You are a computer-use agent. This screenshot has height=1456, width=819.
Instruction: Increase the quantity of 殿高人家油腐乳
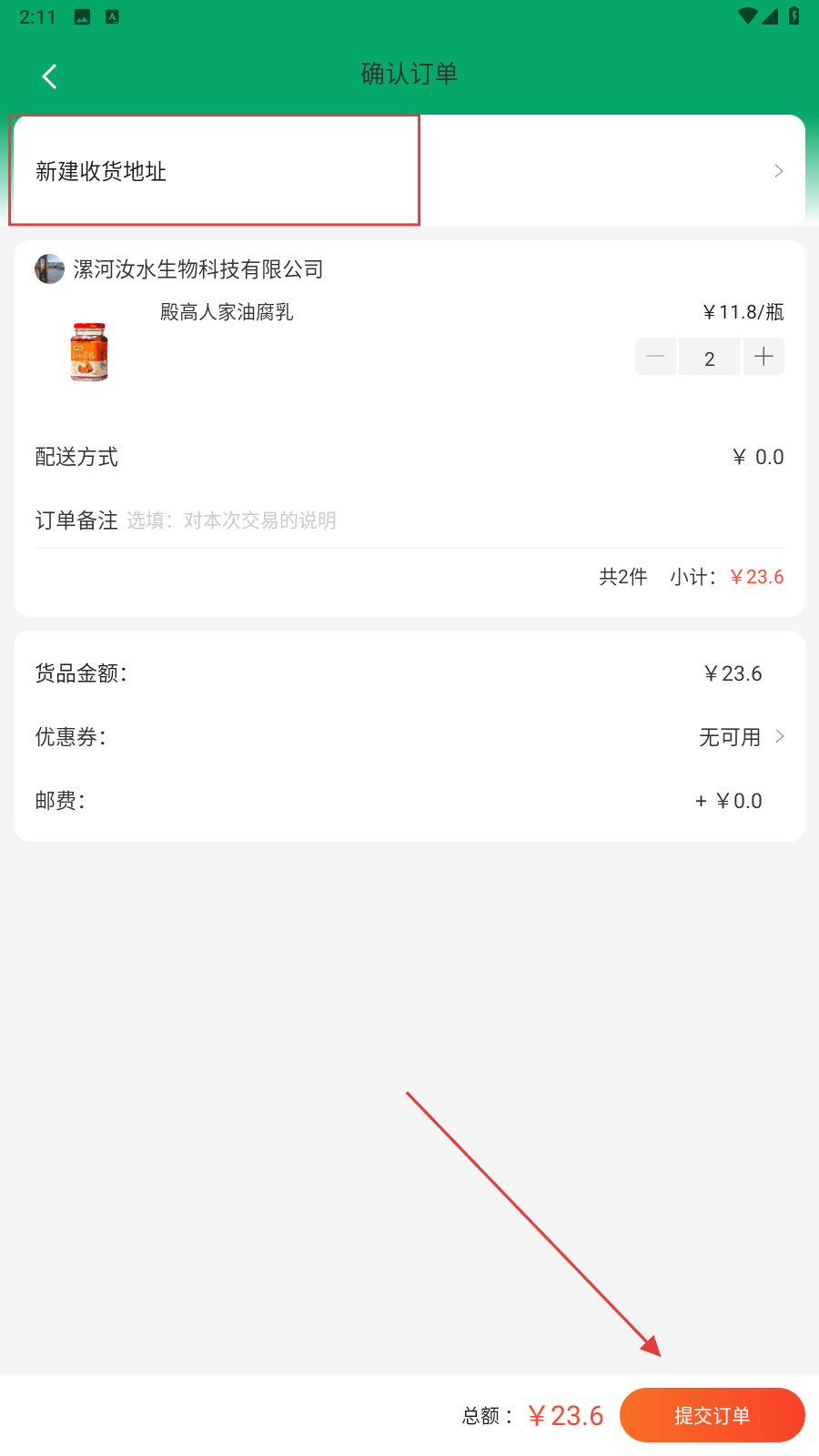tap(763, 357)
